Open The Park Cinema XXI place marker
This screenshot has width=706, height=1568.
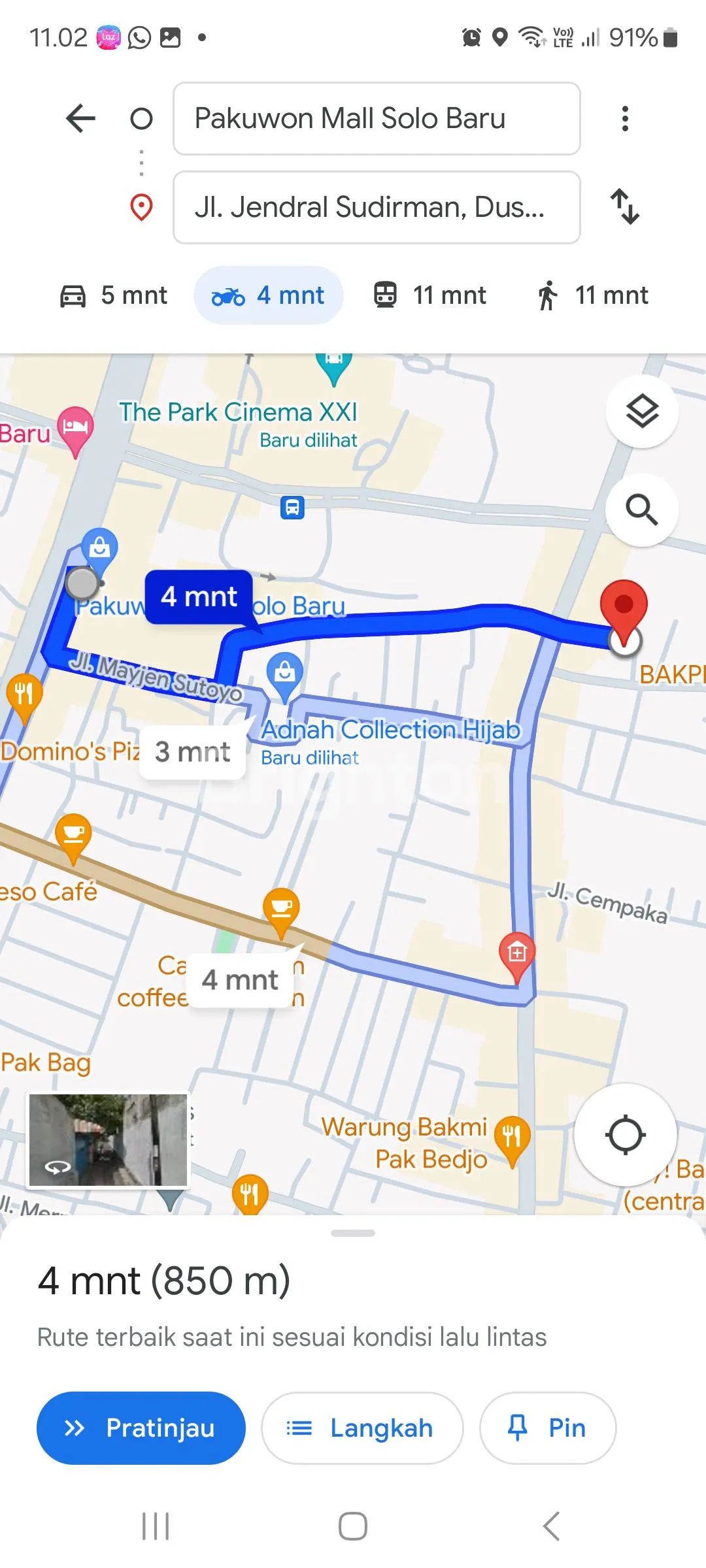pyautogui.click(x=239, y=413)
